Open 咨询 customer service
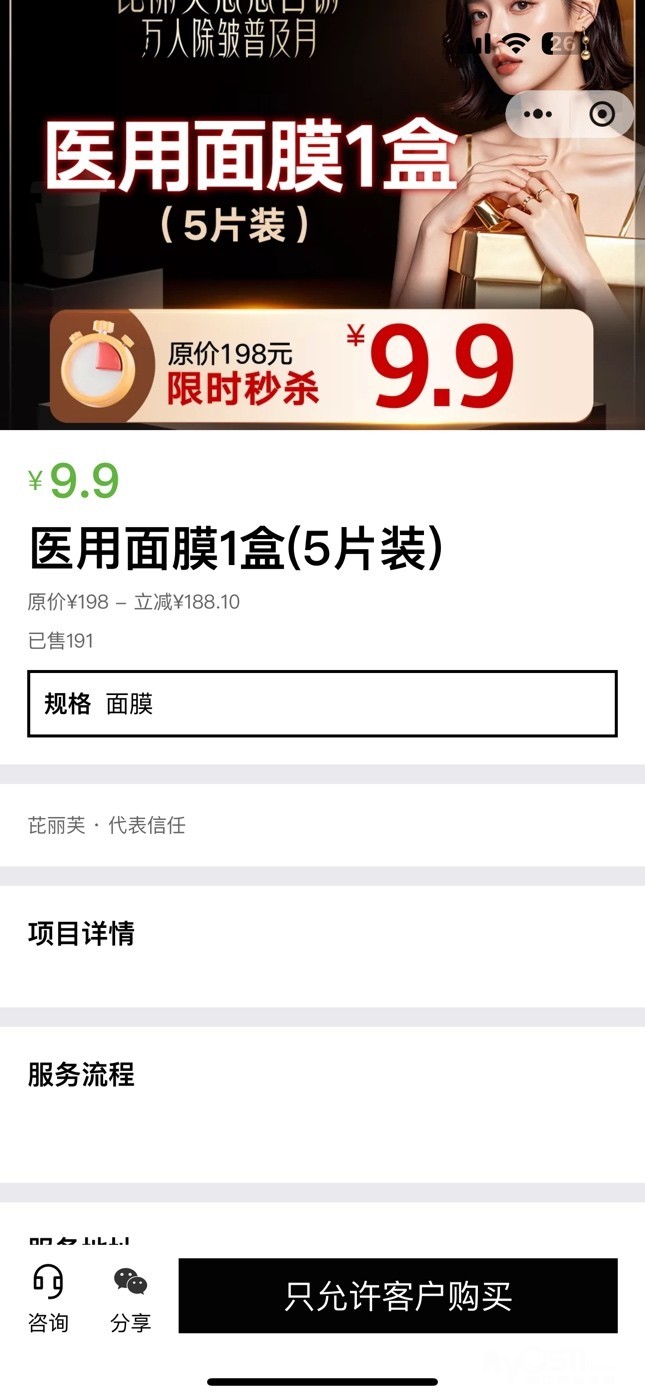The image size is (645, 1398). 48,1297
